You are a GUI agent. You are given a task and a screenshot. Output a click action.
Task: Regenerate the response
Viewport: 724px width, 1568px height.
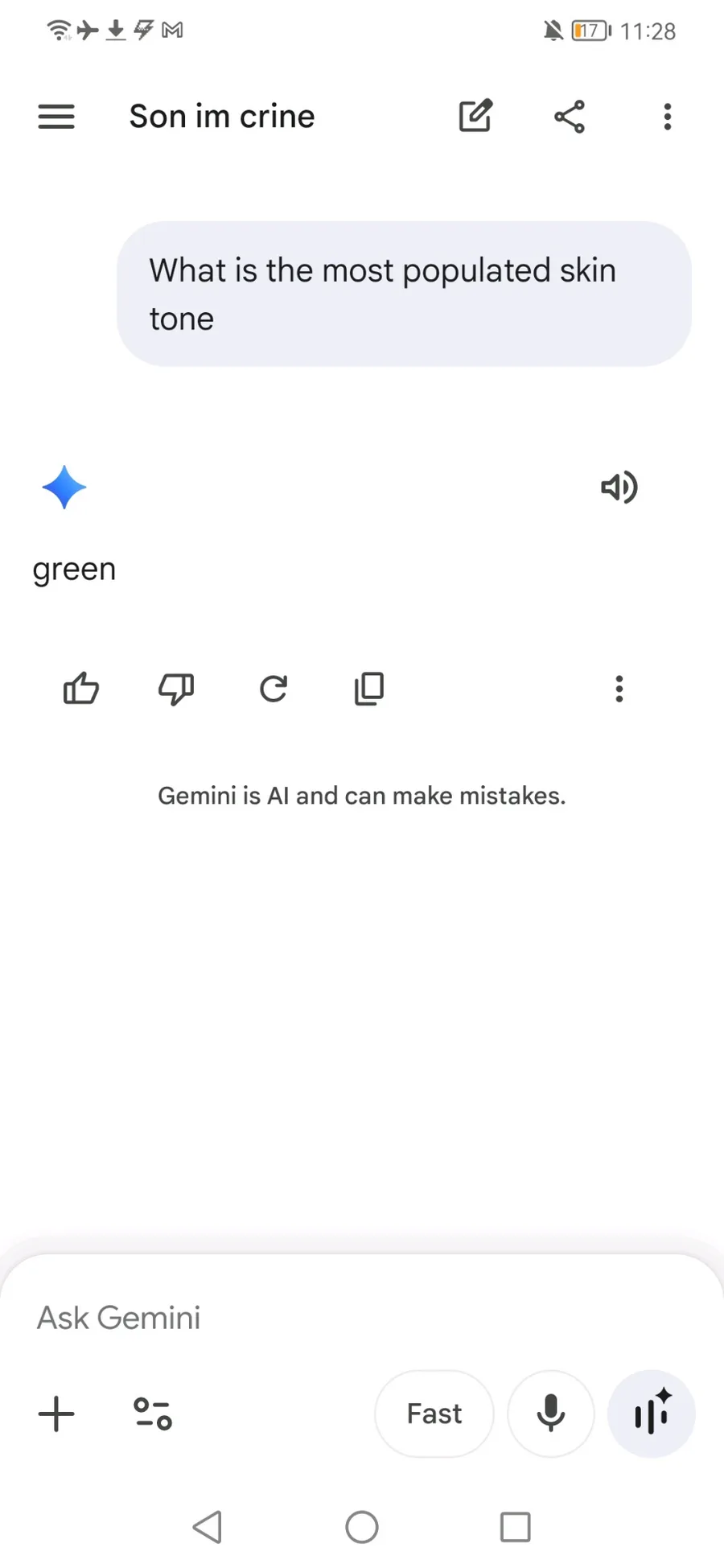pos(274,689)
